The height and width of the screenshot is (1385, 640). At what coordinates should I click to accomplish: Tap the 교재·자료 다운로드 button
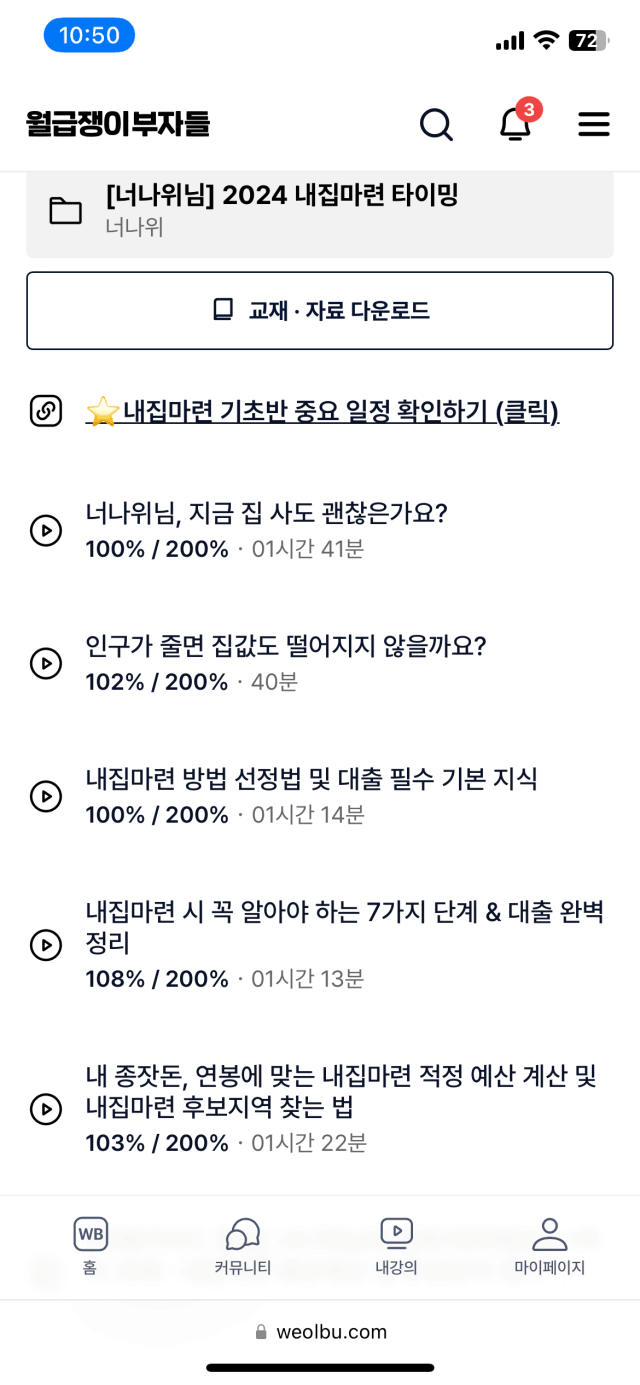point(319,311)
